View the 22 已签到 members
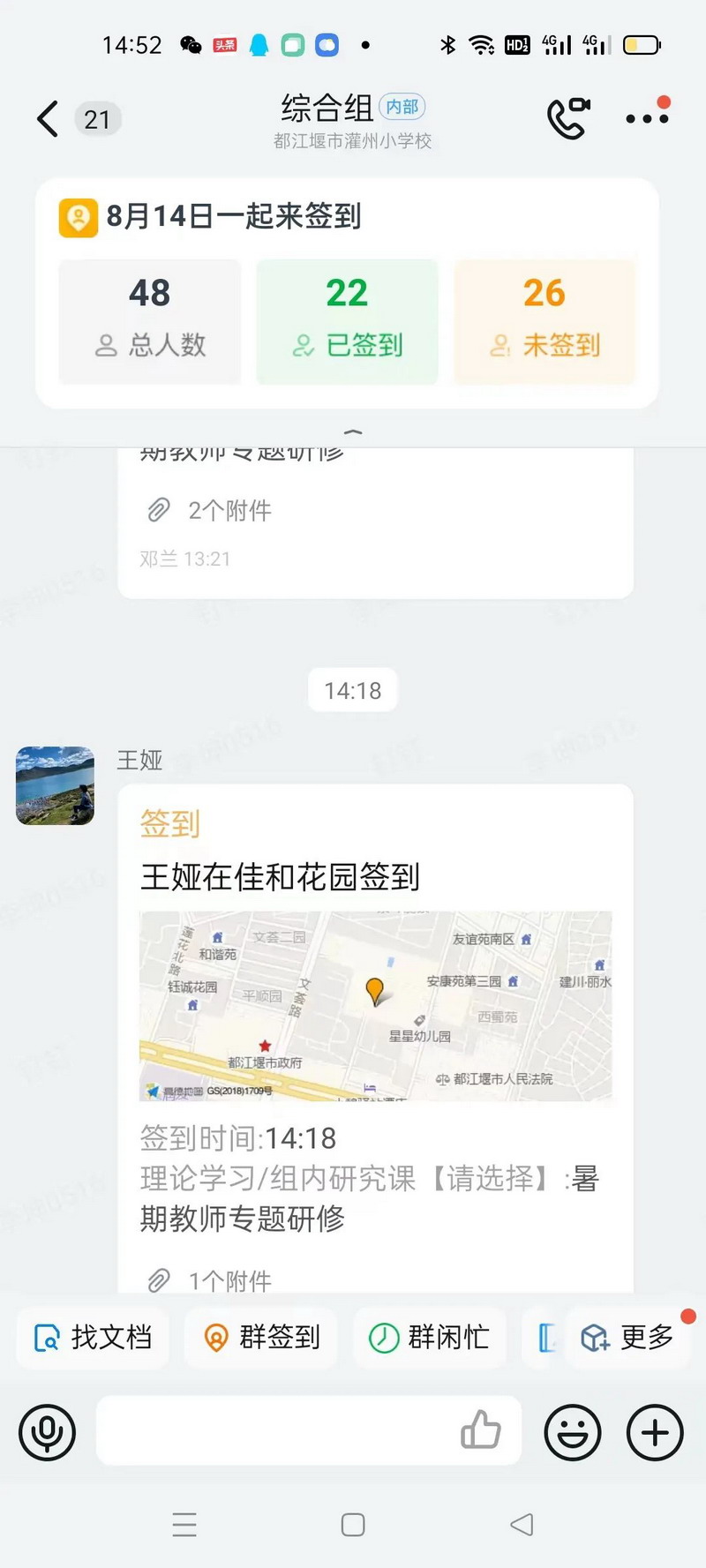Screen dimensions: 706x1568 [x=347, y=321]
